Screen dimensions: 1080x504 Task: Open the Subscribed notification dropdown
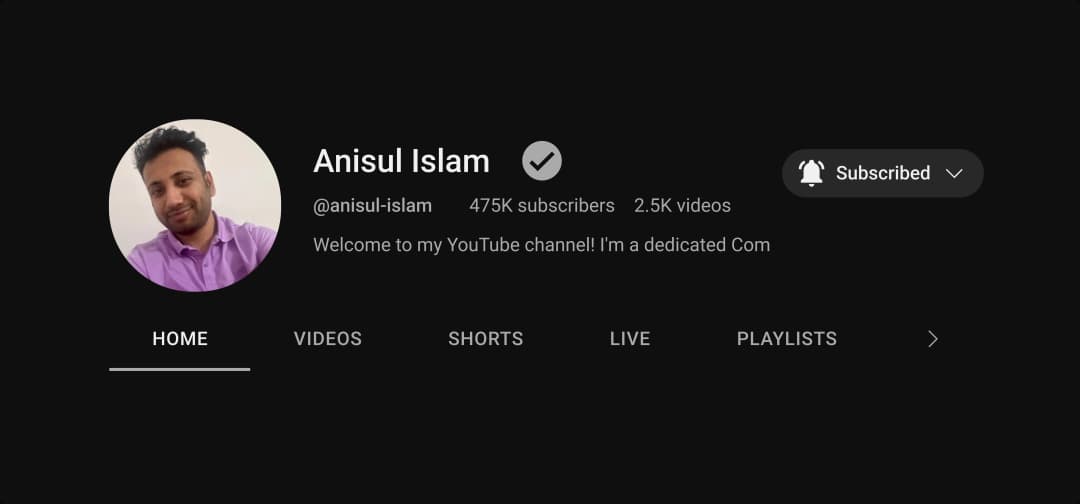coord(882,173)
